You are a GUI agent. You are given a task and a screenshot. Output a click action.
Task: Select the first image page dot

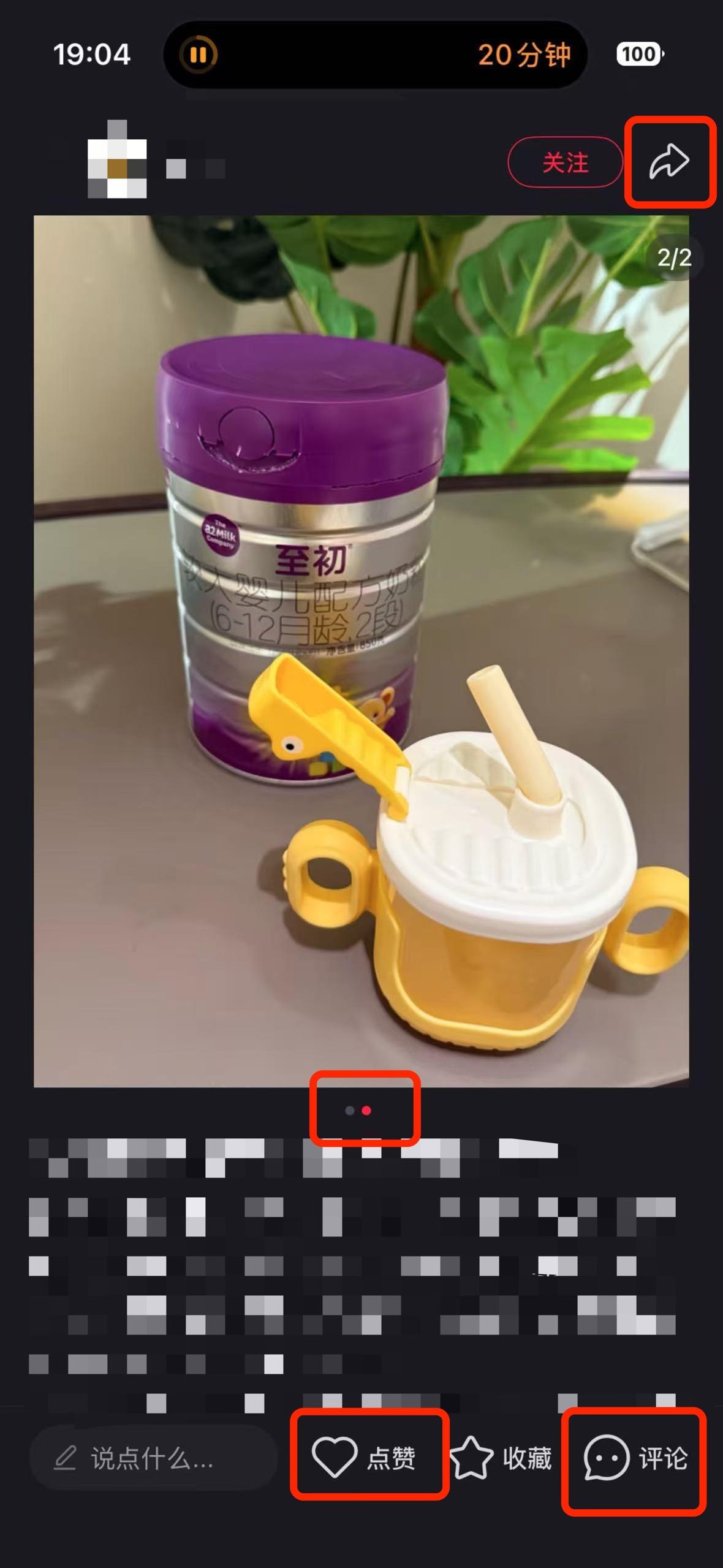click(x=350, y=1111)
